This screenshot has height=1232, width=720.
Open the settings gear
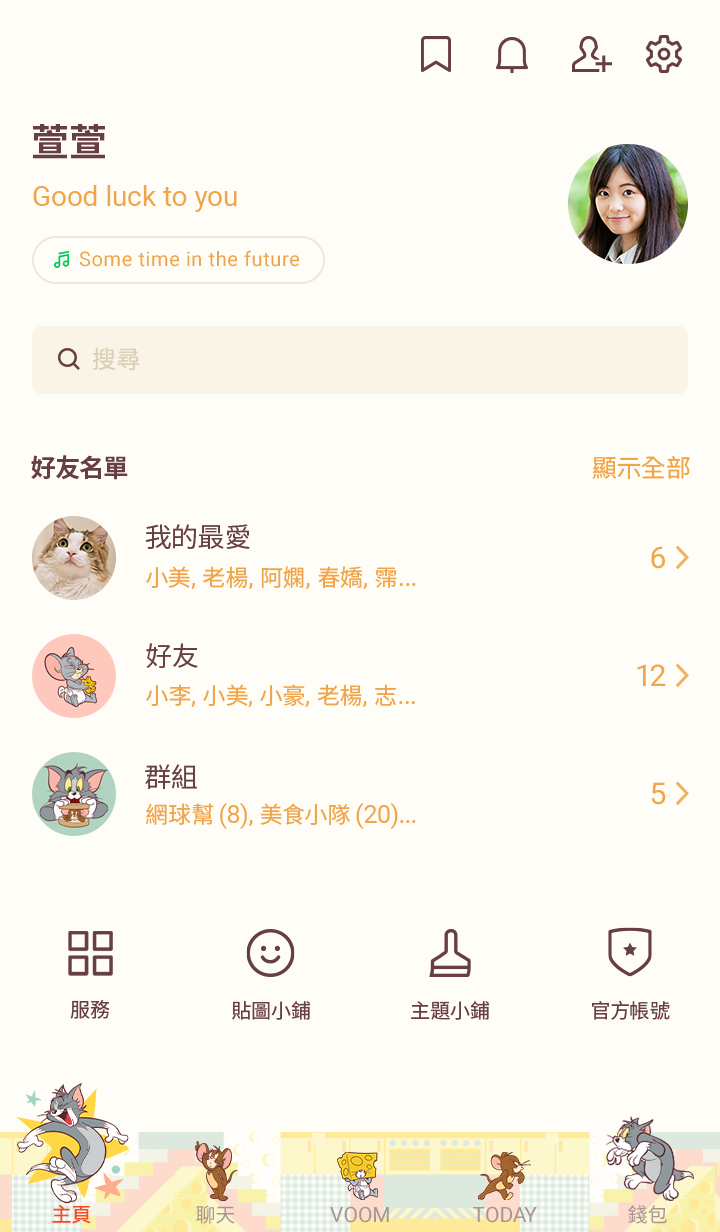[x=664, y=55]
